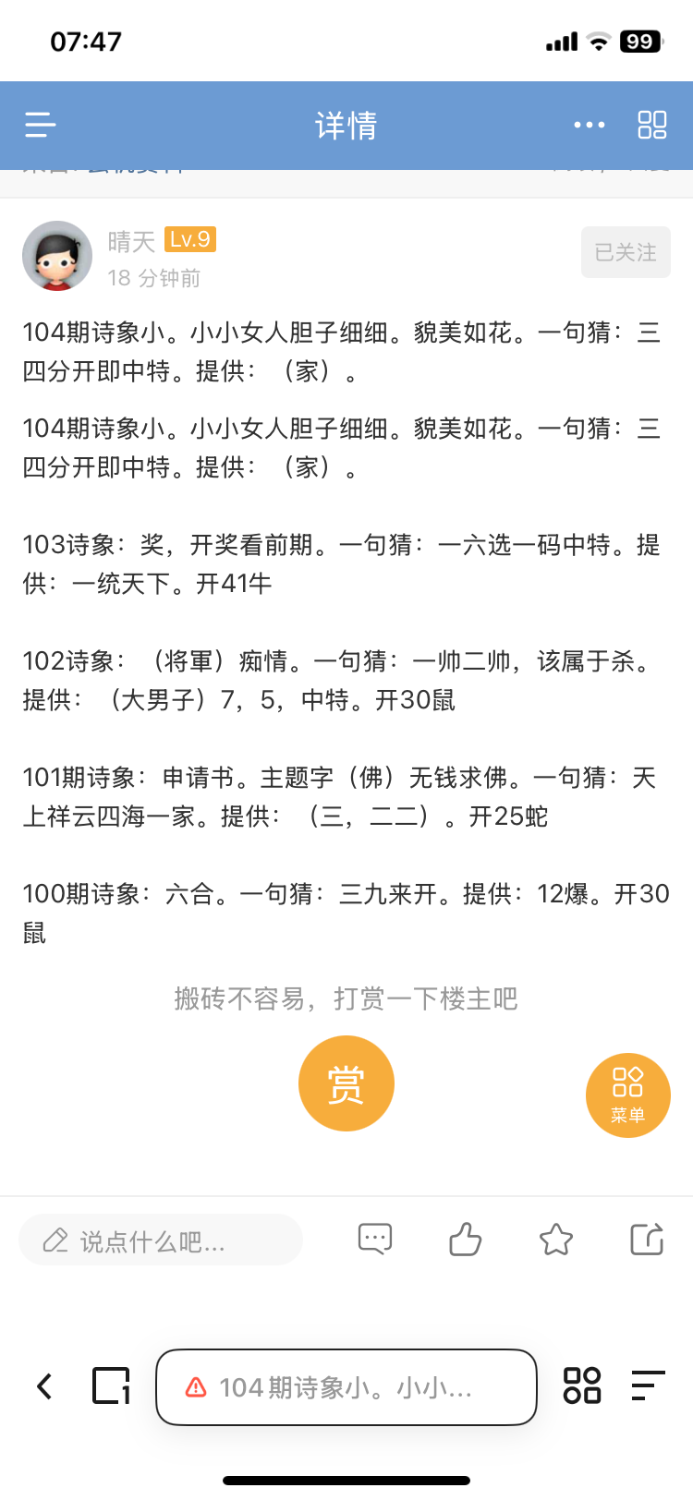Open the floating 菜单 button
693x1500 pixels.
(628, 1096)
